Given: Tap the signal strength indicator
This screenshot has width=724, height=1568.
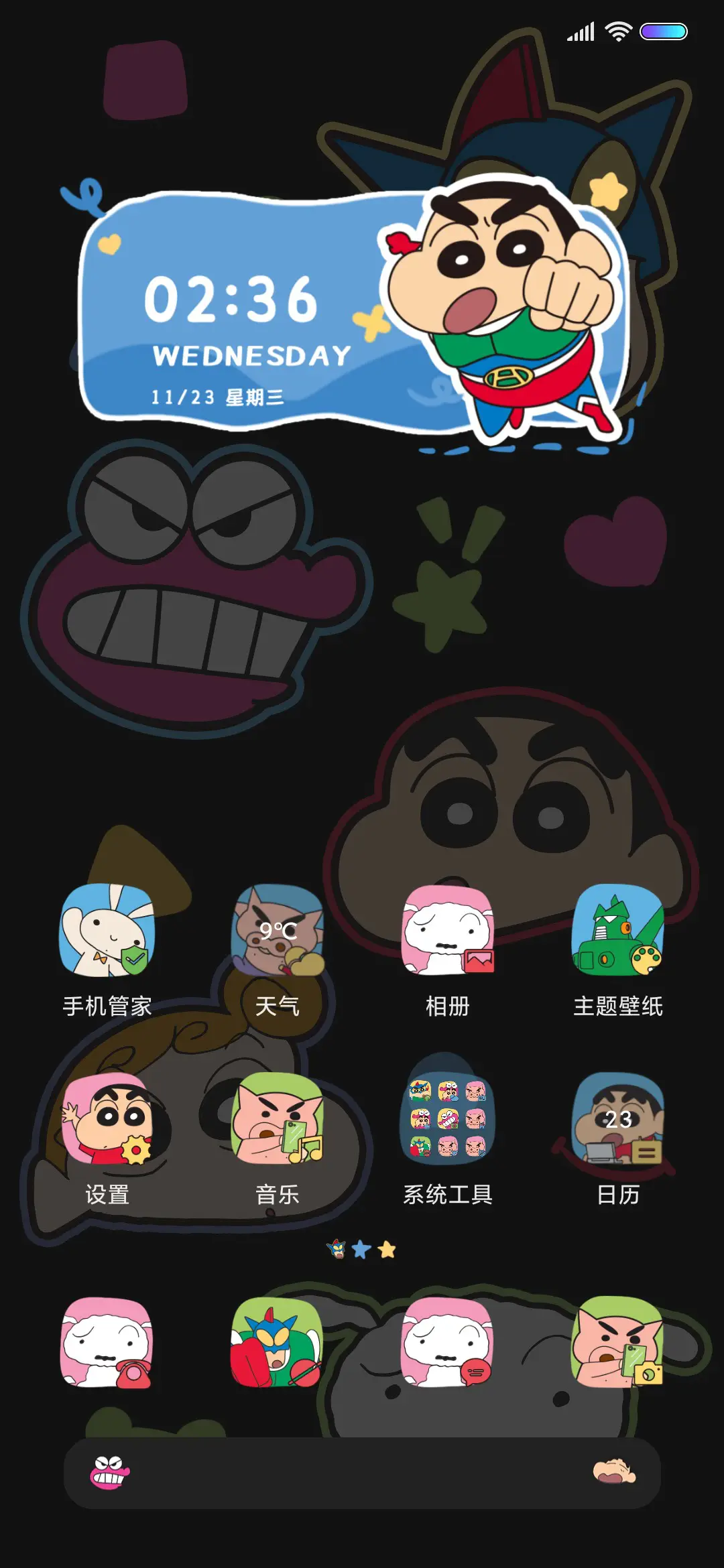Looking at the screenshot, I should click(582, 29).
